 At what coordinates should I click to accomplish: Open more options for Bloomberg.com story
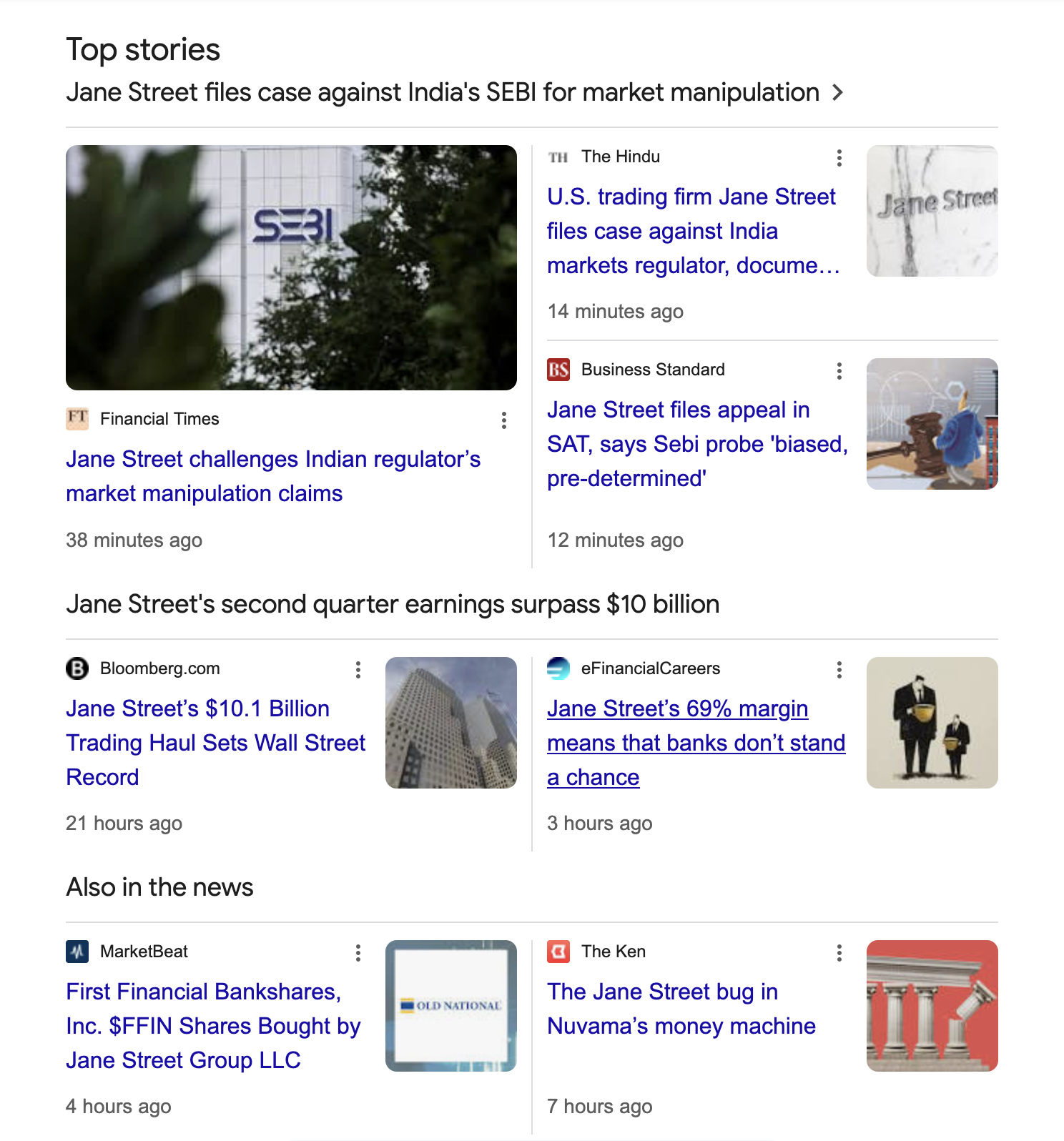click(x=358, y=670)
